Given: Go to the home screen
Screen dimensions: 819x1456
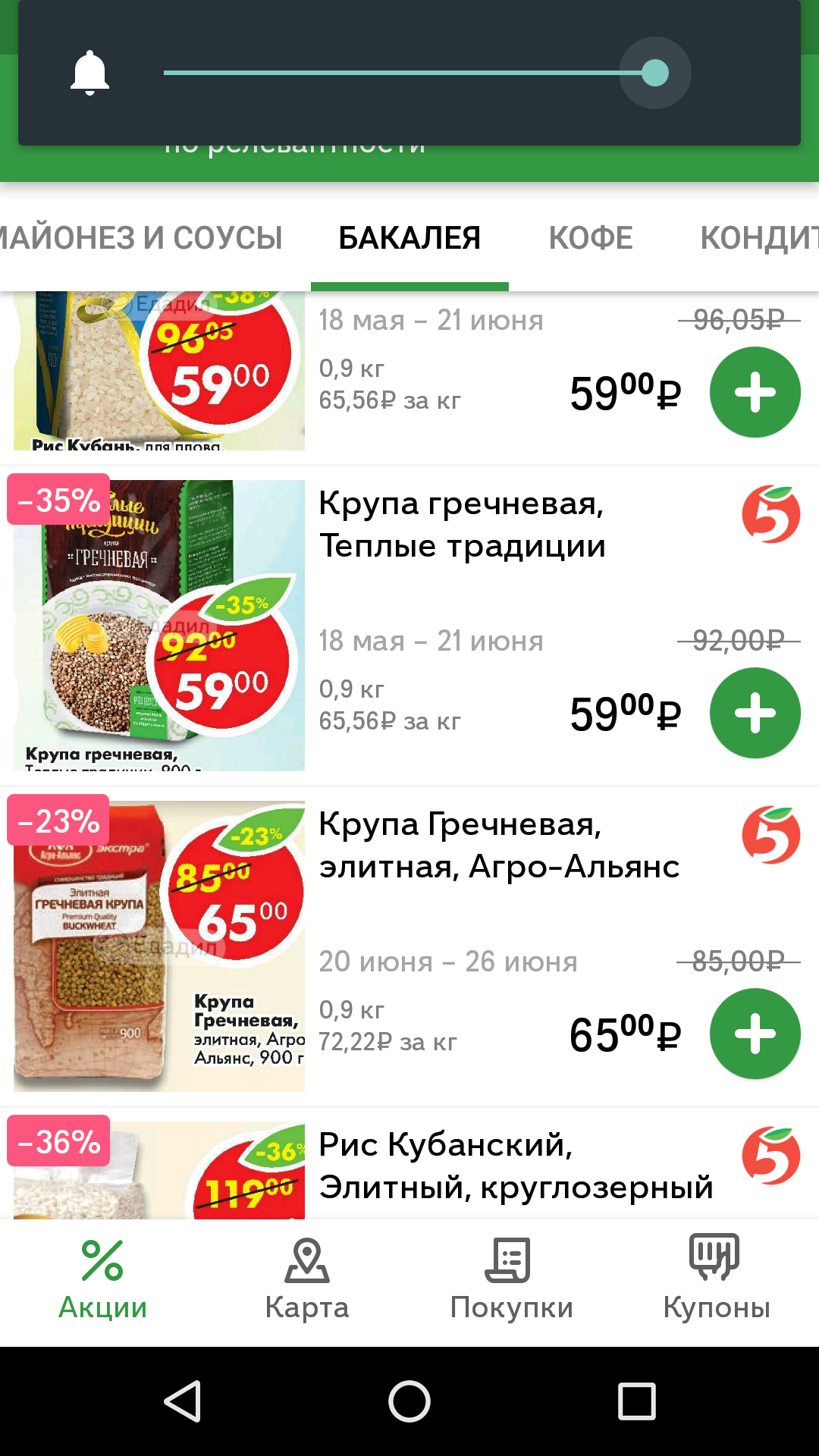Looking at the screenshot, I should point(409,1401).
